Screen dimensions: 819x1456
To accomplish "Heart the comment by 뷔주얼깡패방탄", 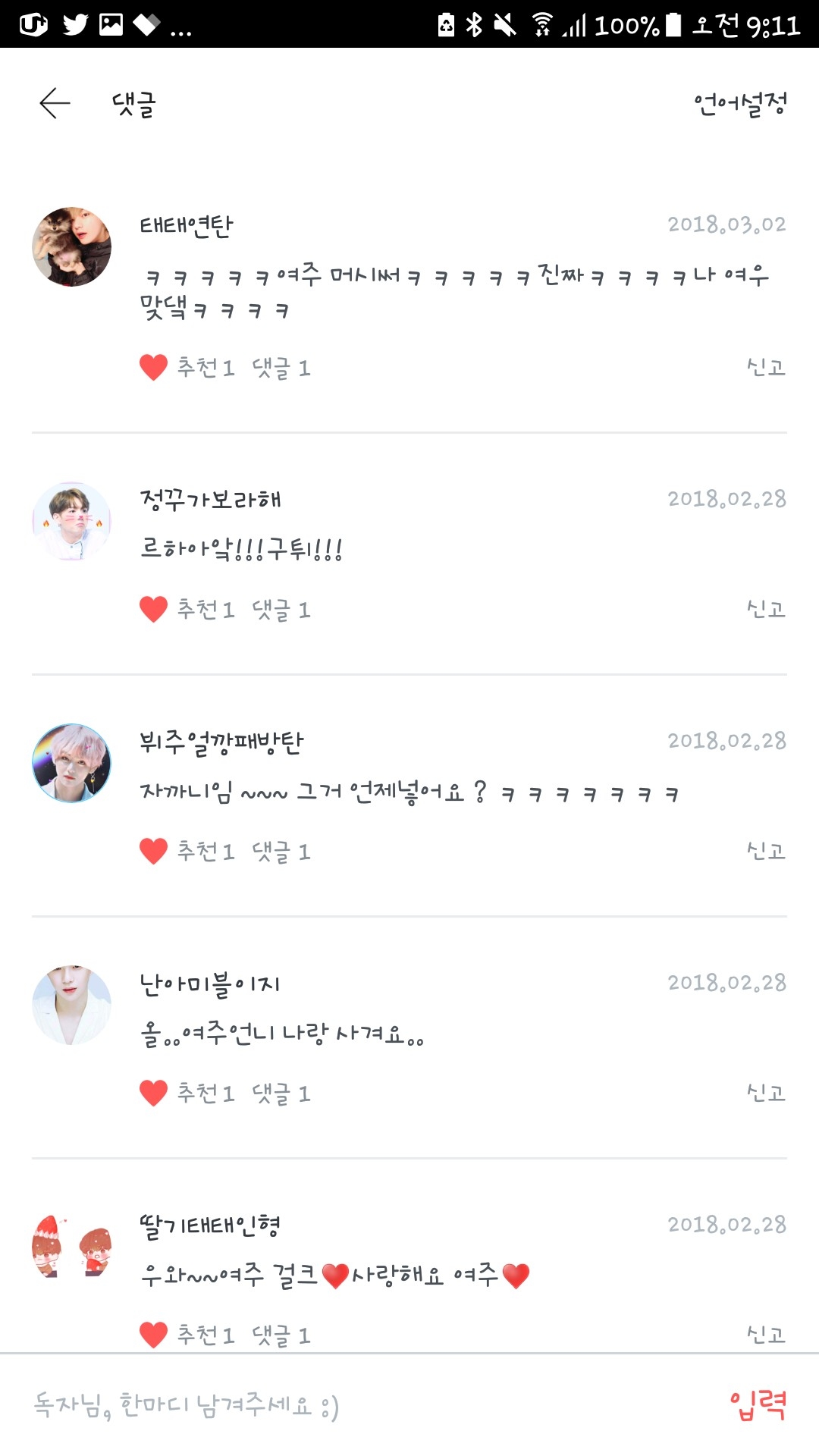I will pyautogui.click(x=153, y=852).
